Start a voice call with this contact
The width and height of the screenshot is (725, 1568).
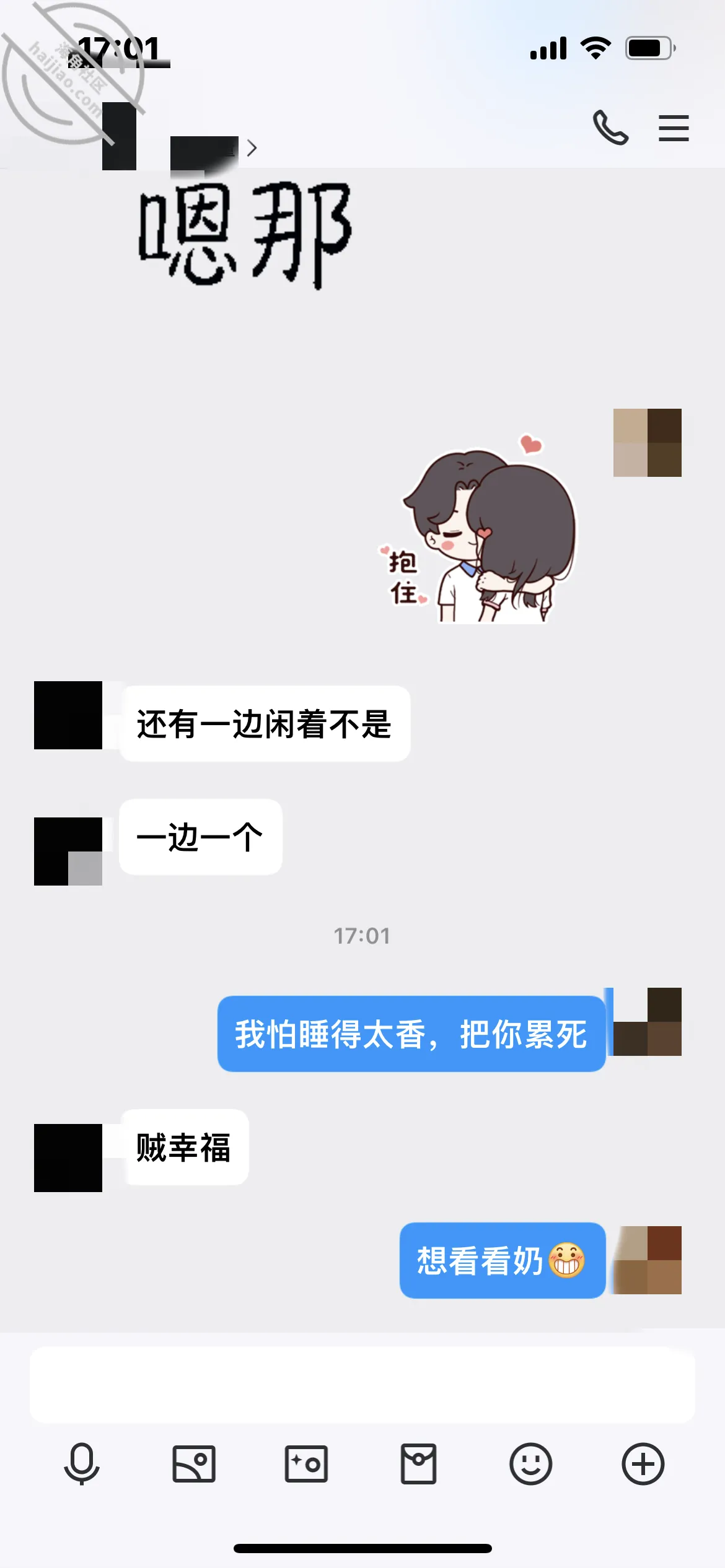pos(610,128)
